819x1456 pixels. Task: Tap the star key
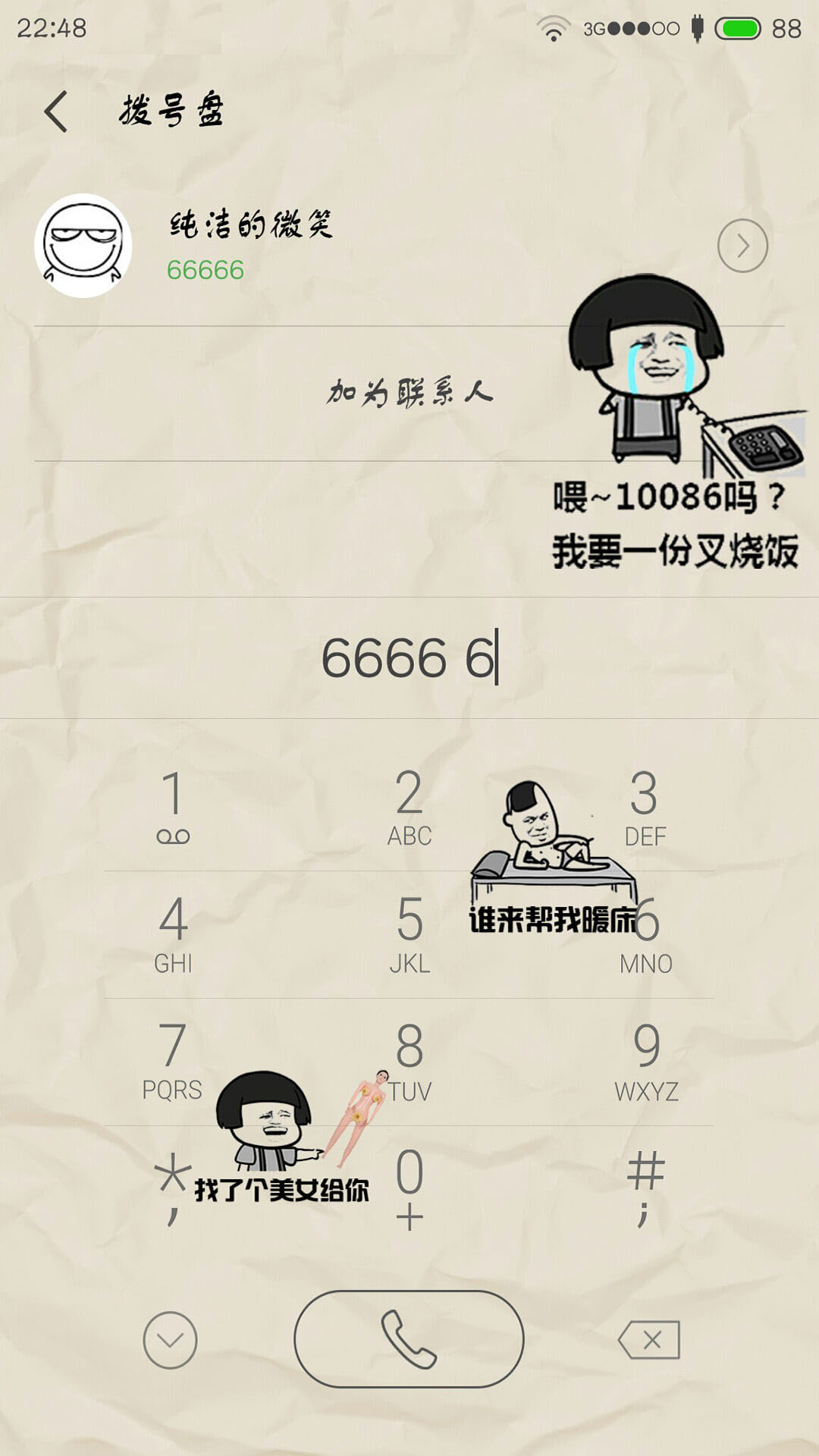pyautogui.click(x=173, y=1188)
